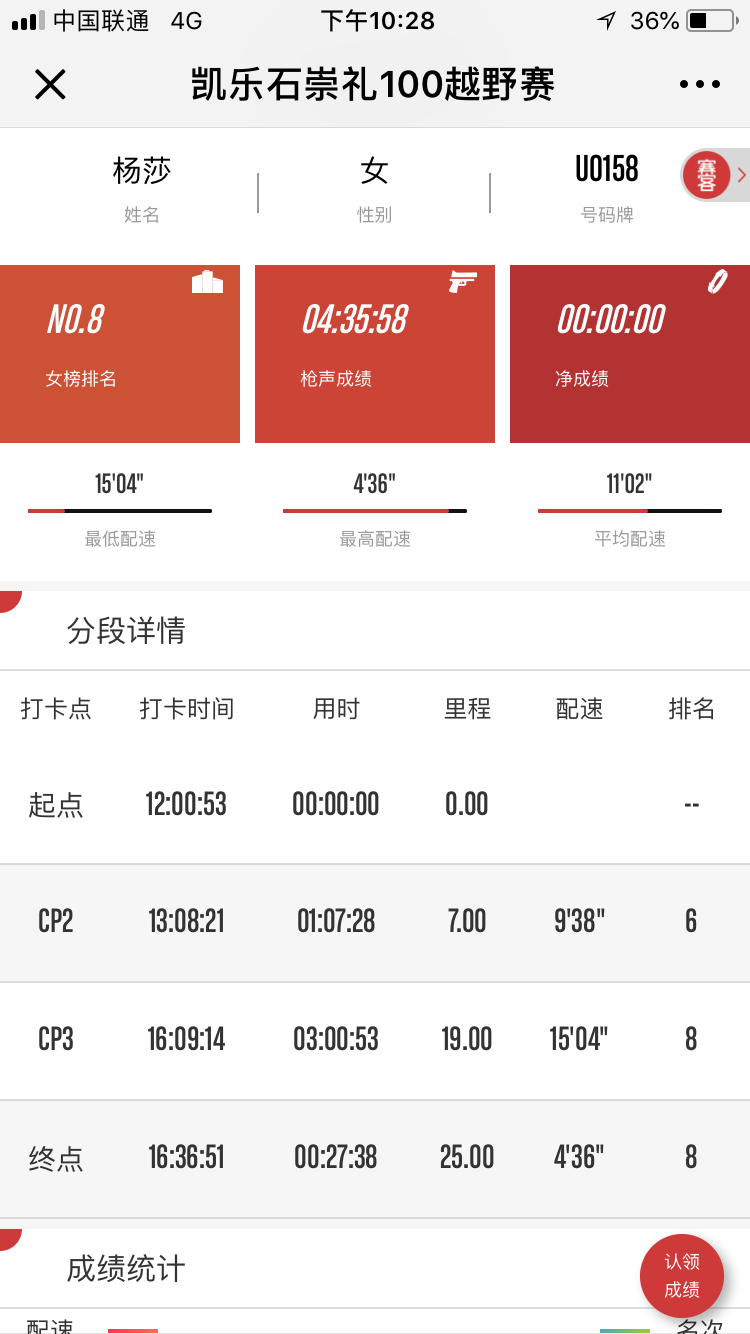Image resolution: width=750 pixels, height=1334 pixels.
Task: Open the three-dot more options menu
Action: (x=700, y=85)
